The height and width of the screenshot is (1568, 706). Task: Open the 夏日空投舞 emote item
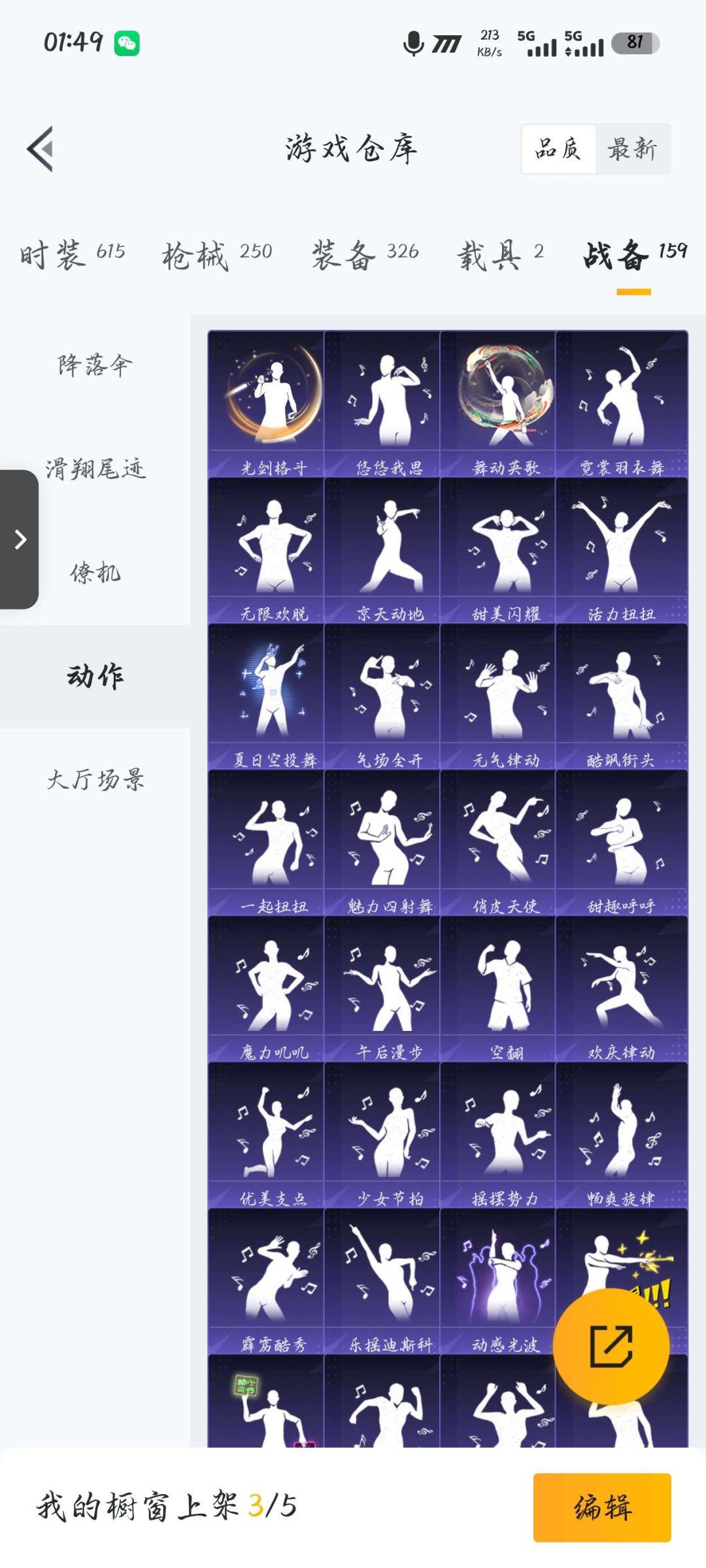tap(266, 696)
